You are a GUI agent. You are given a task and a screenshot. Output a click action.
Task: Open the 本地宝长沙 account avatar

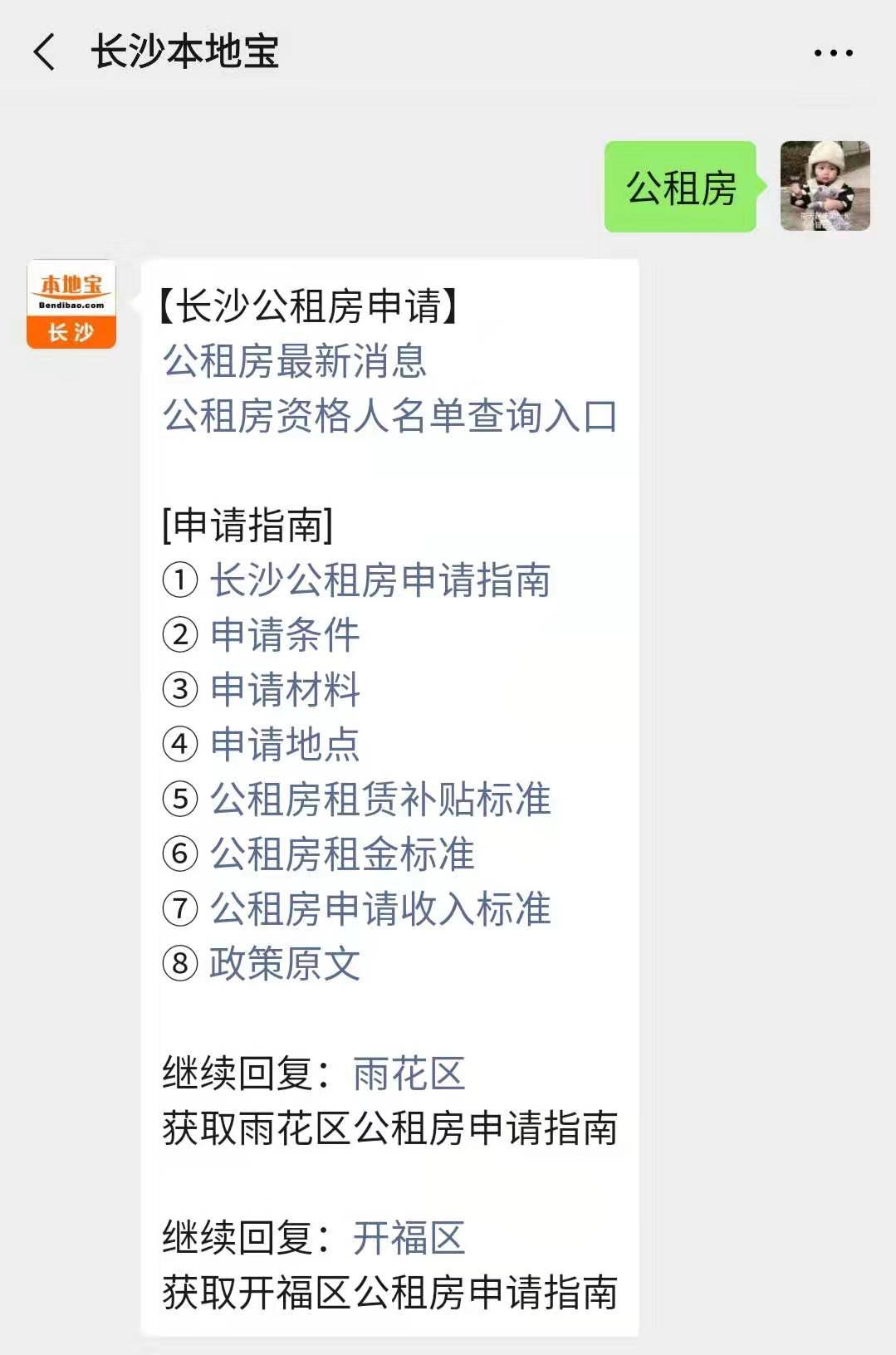pyautogui.click(x=71, y=305)
